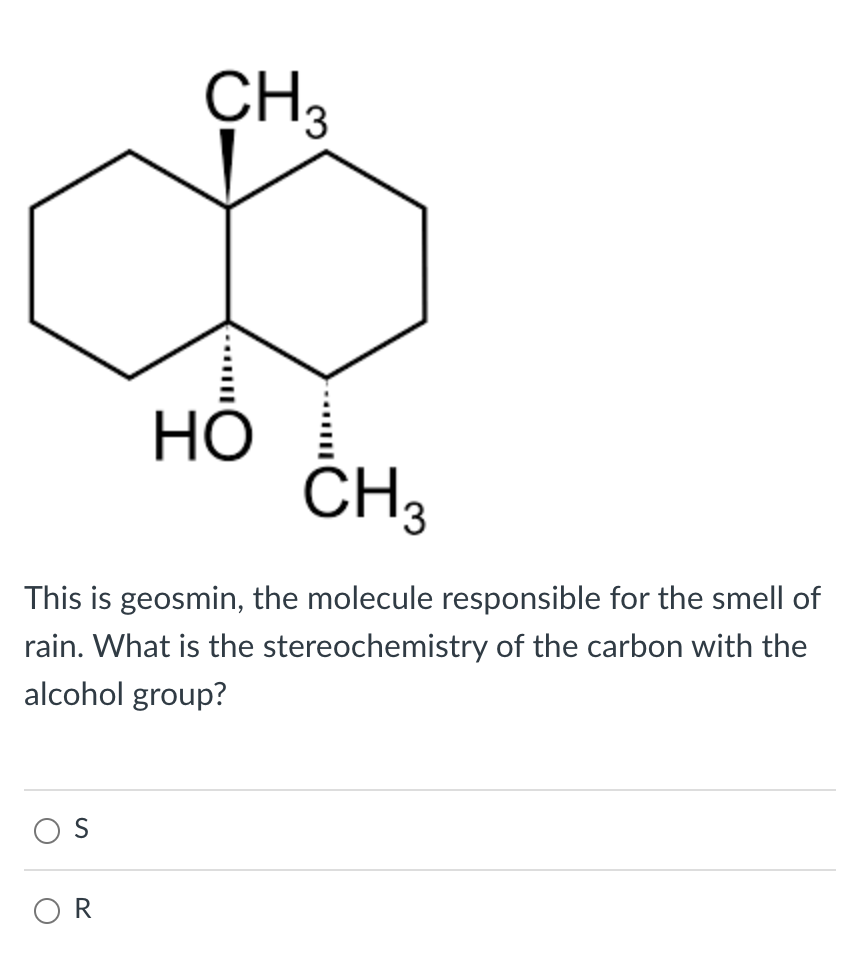Select the R answer radio button

pyautogui.click(x=47, y=910)
